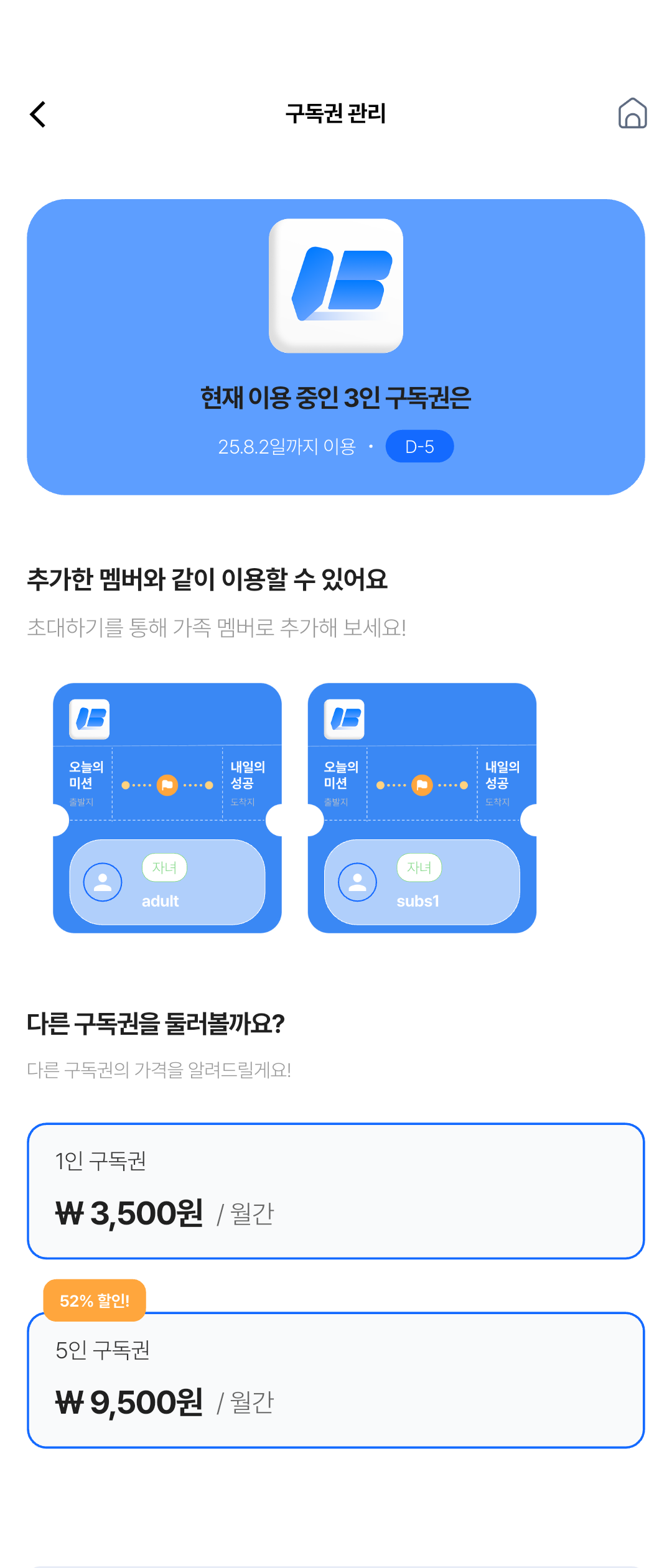Image resolution: width=672 pixels, height=1568 pixels.
Task: Click the back arrow to return
Action: click(37, 114)
